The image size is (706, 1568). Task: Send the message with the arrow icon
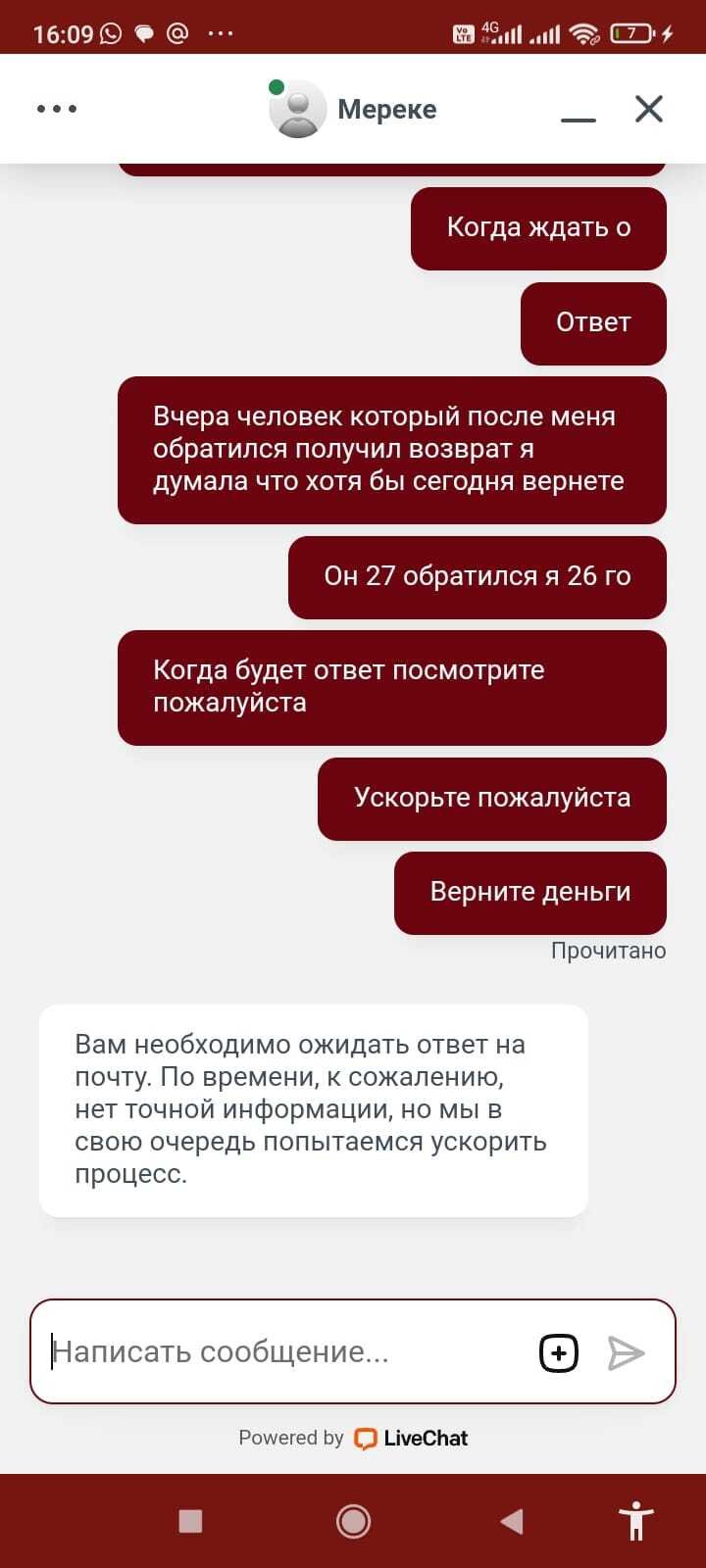(626, 1353)
